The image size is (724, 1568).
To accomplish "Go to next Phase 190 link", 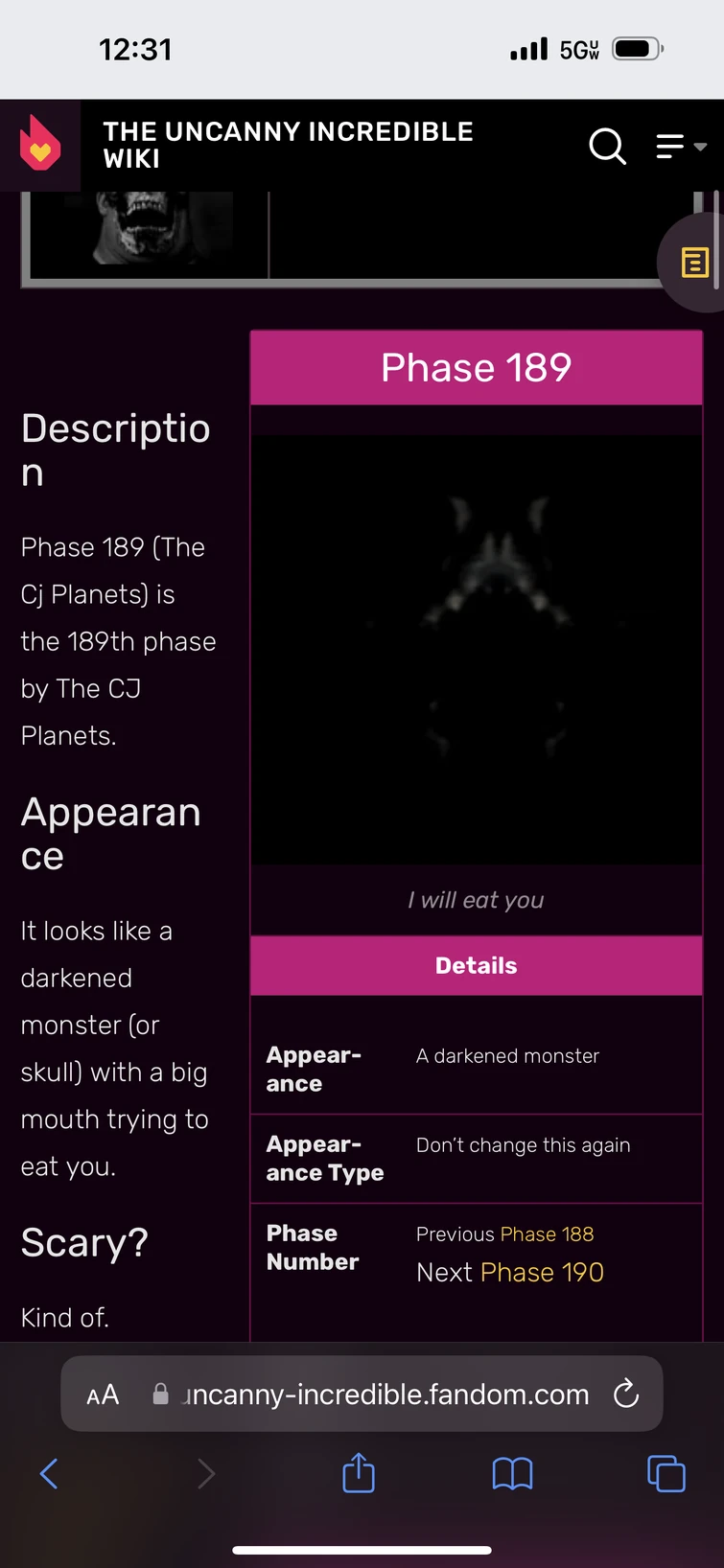I will pyautogui.click(x=542, y=1272).
